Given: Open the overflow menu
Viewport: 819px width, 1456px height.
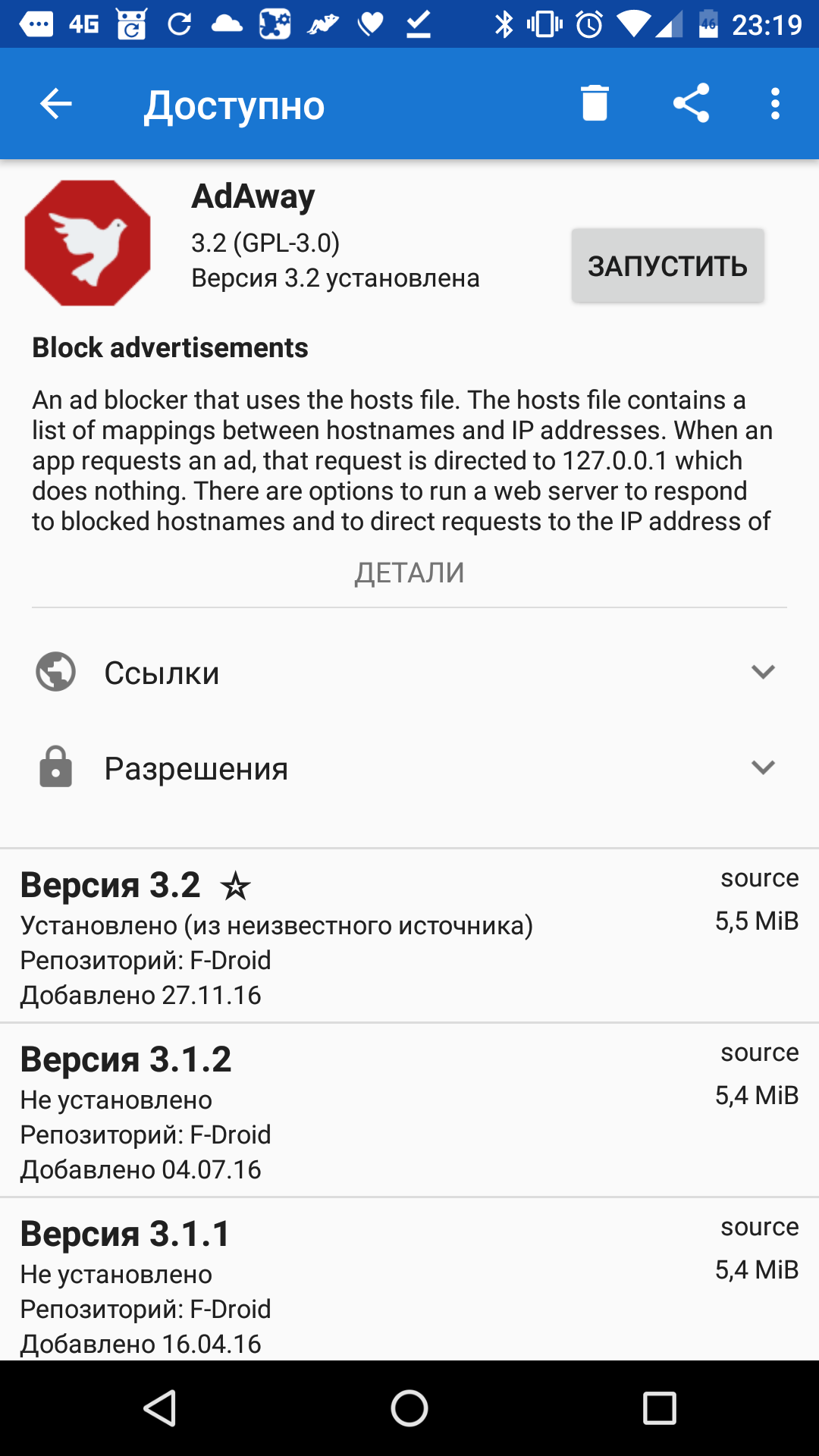Looking at the screenshot, I should click(774, 104).
